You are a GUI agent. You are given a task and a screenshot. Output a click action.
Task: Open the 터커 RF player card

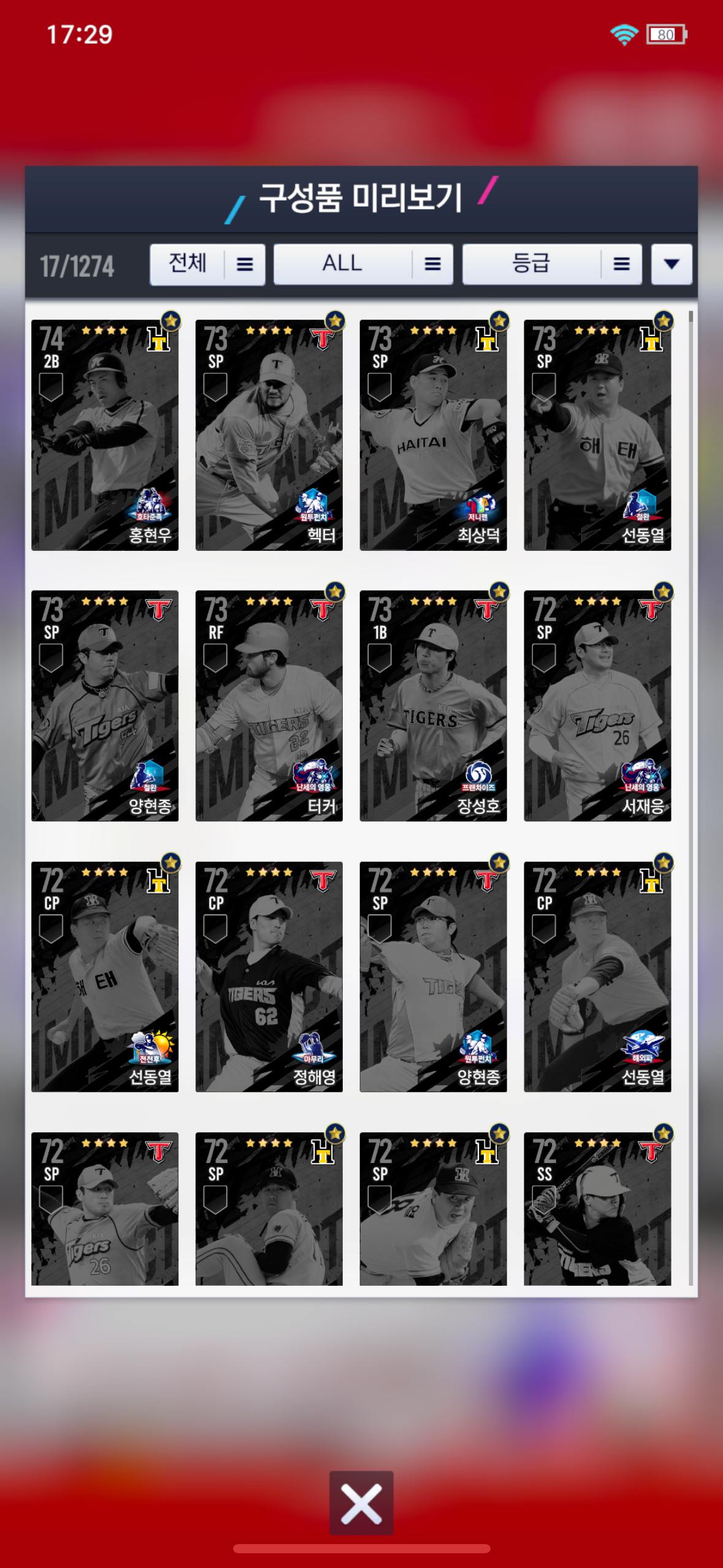[x=269, y=705]
